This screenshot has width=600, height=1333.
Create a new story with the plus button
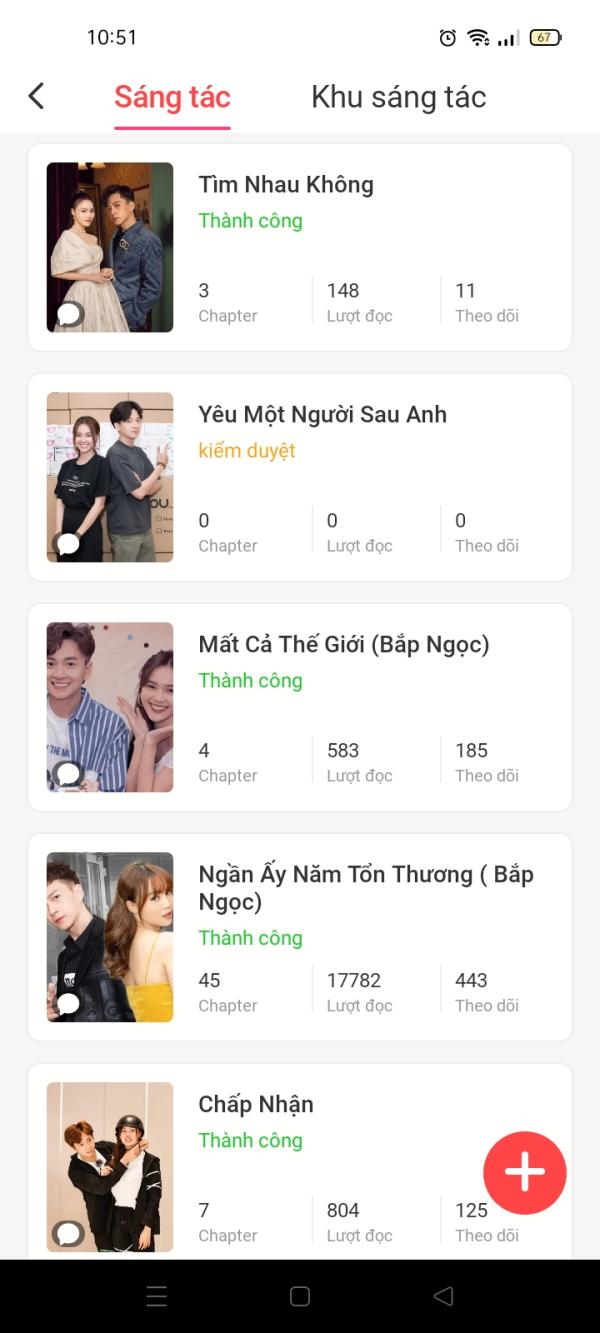click(x=525, y=1173)
